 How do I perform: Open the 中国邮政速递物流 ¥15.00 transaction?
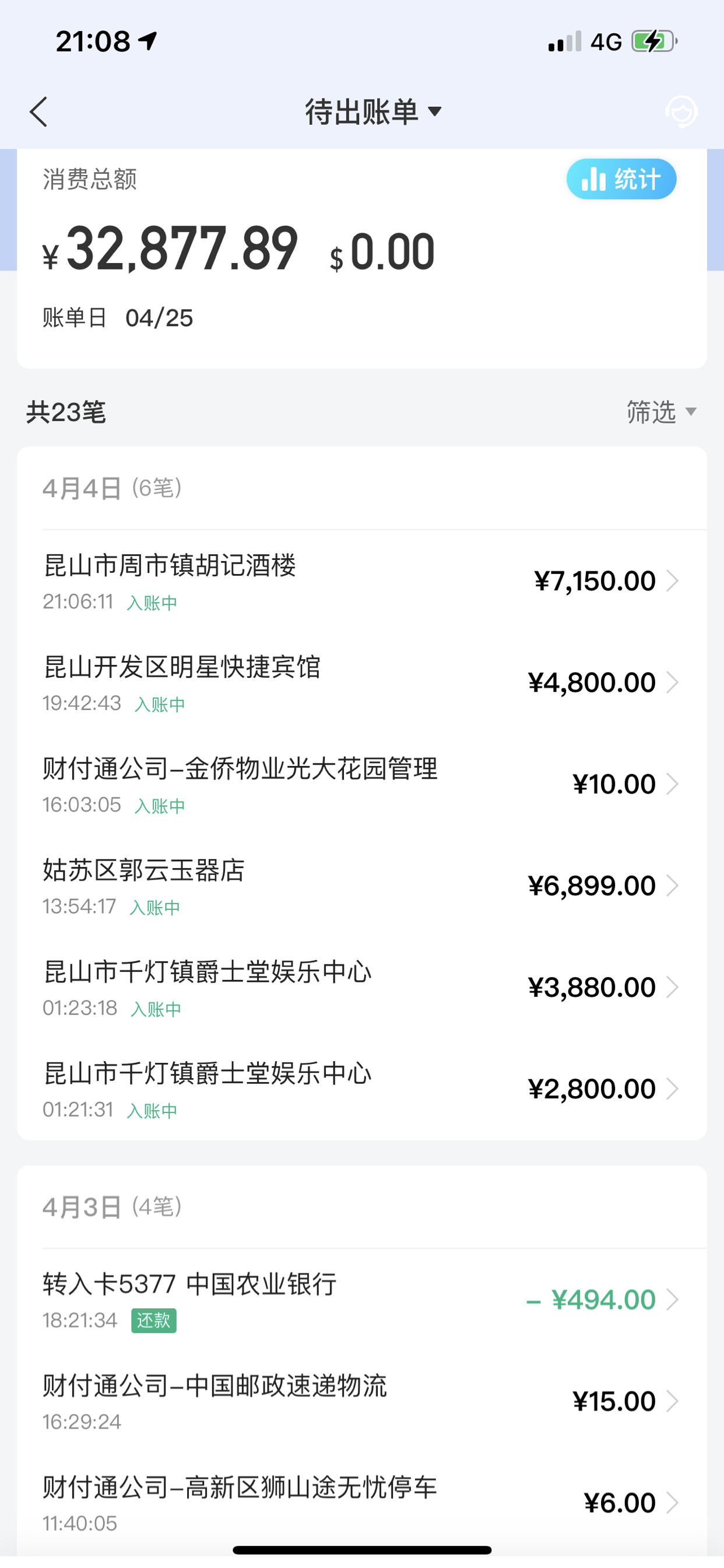click(x=362, y=1402)
